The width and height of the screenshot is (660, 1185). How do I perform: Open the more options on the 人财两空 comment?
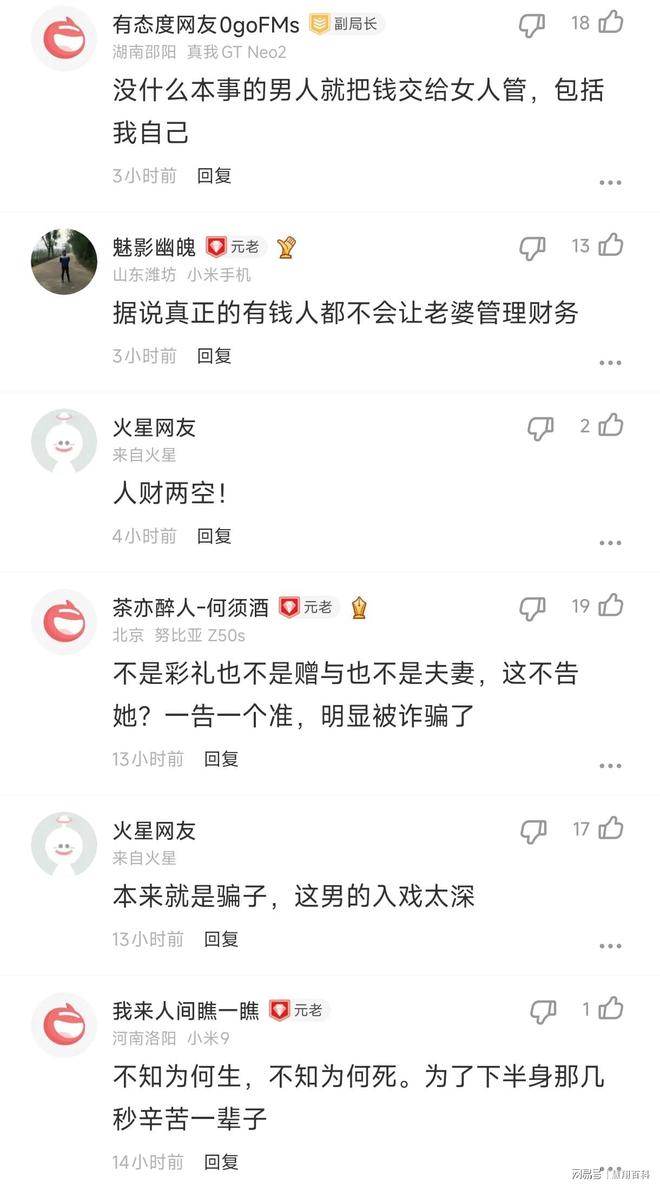(610, 543)
